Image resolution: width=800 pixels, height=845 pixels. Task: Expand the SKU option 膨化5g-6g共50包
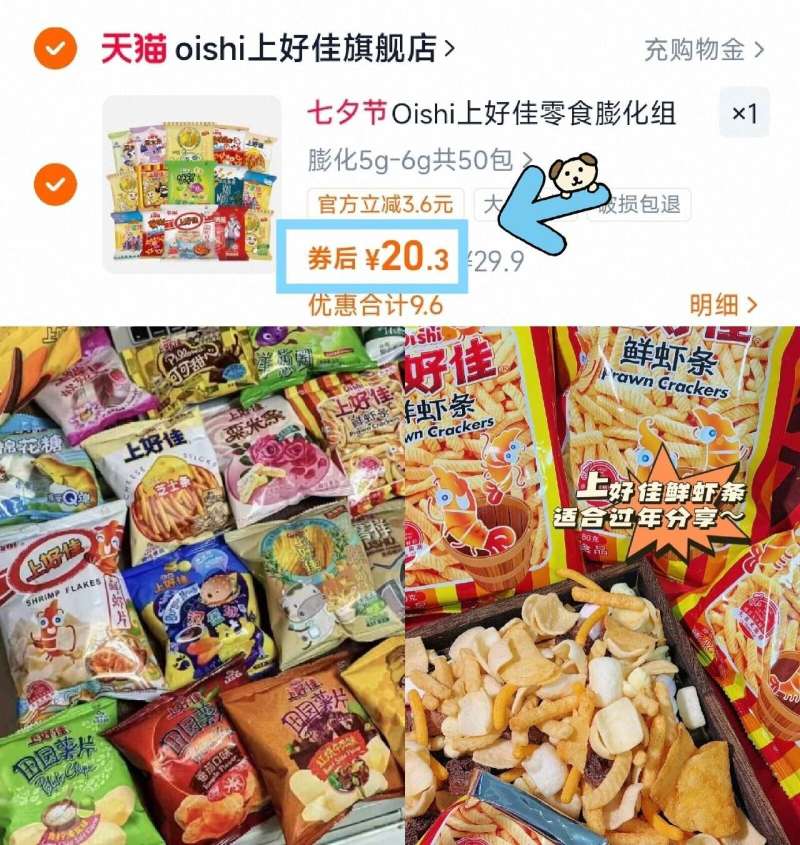420,158
